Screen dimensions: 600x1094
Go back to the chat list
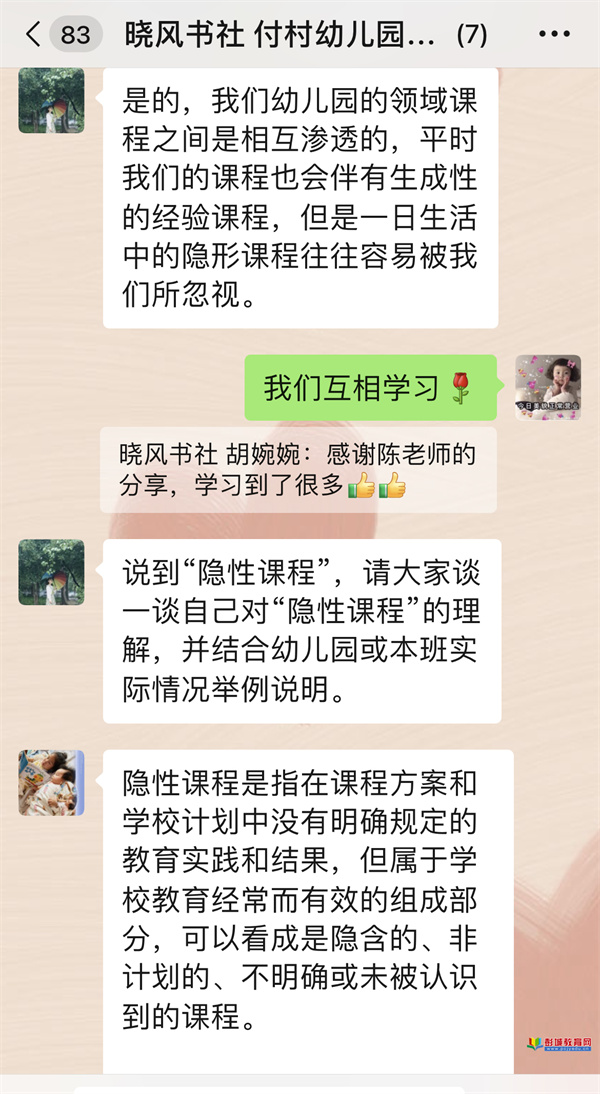pos(35,35)
